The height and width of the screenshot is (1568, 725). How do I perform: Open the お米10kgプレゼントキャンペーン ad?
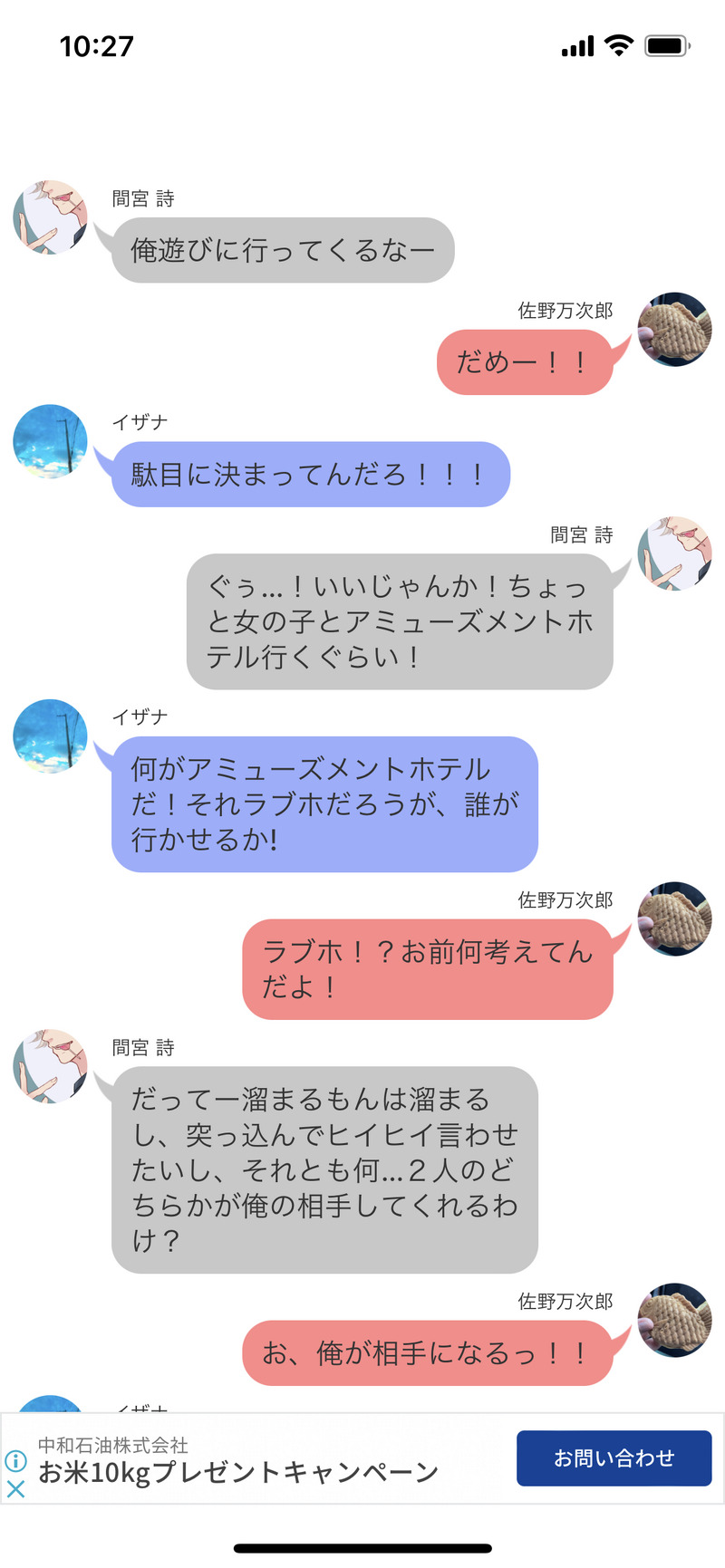pyautogui.click(x=238, y=1472)
